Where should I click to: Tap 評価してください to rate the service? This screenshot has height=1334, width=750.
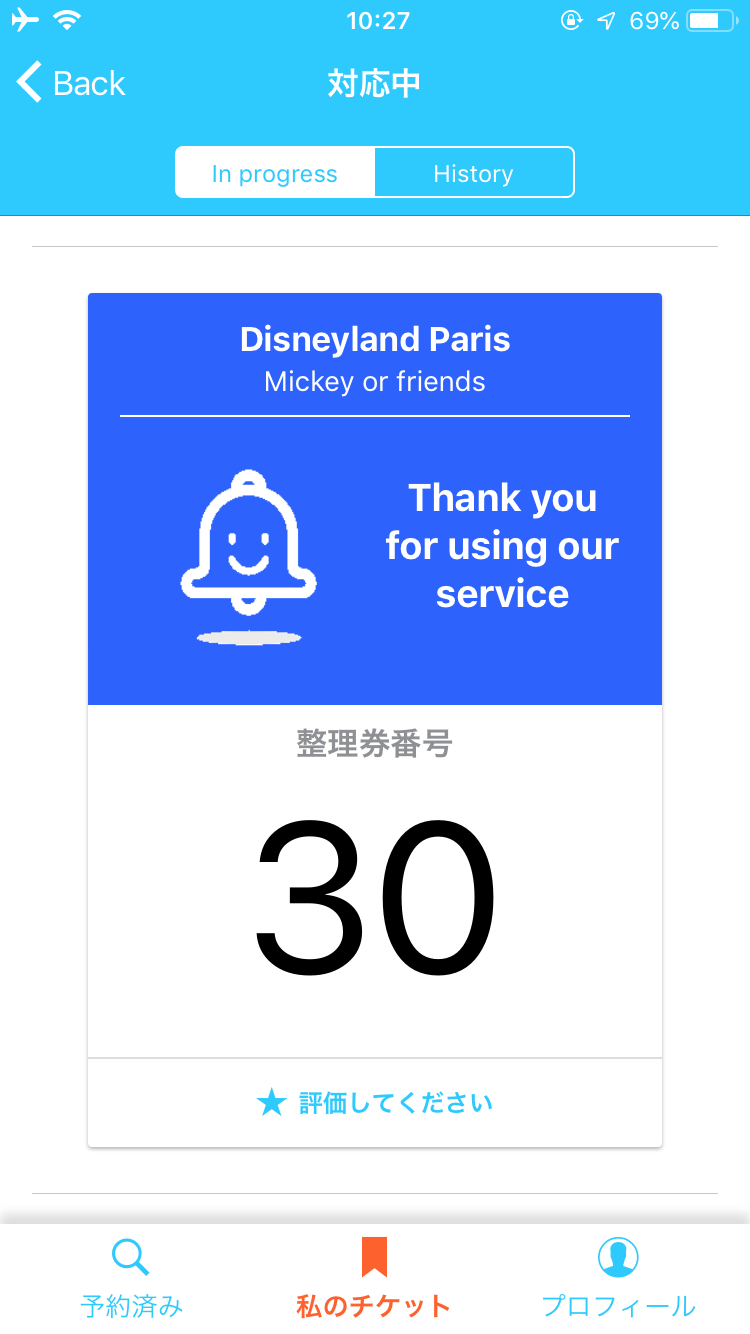(375, 1103)
